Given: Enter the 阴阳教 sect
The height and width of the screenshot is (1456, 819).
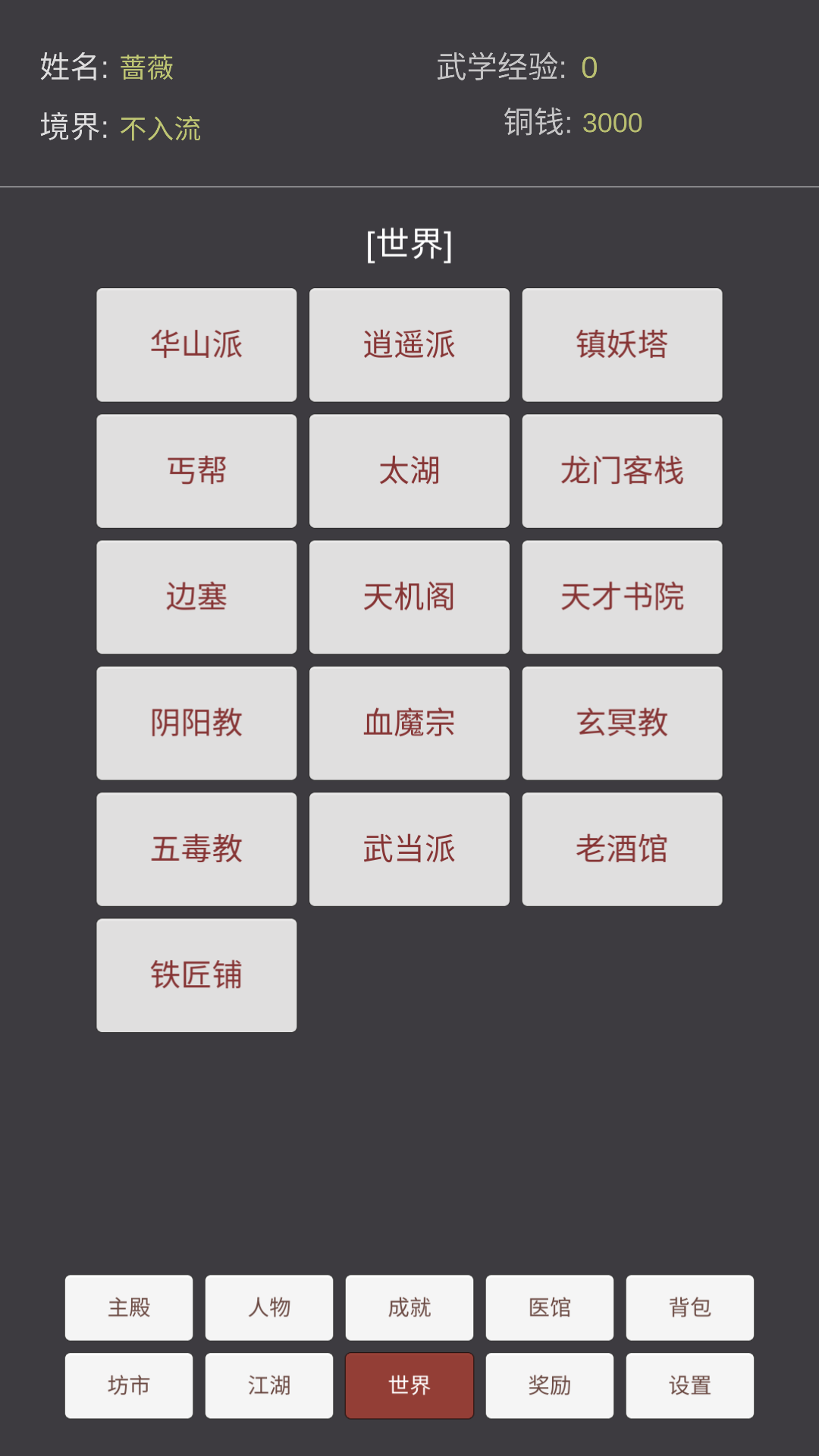Looking at the screenshot, I should (x=196, y=723).
